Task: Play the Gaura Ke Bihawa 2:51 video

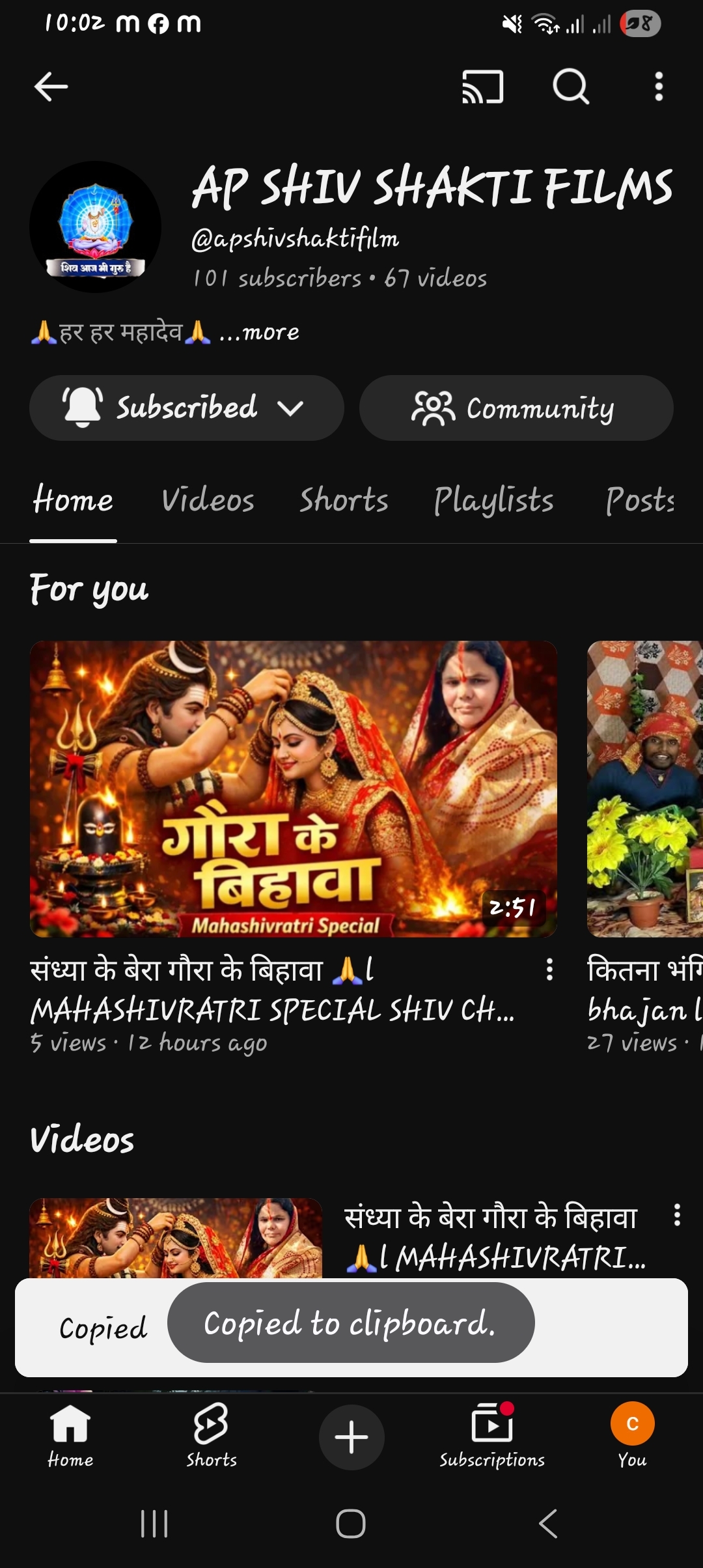Action: [x=293, y=789]
